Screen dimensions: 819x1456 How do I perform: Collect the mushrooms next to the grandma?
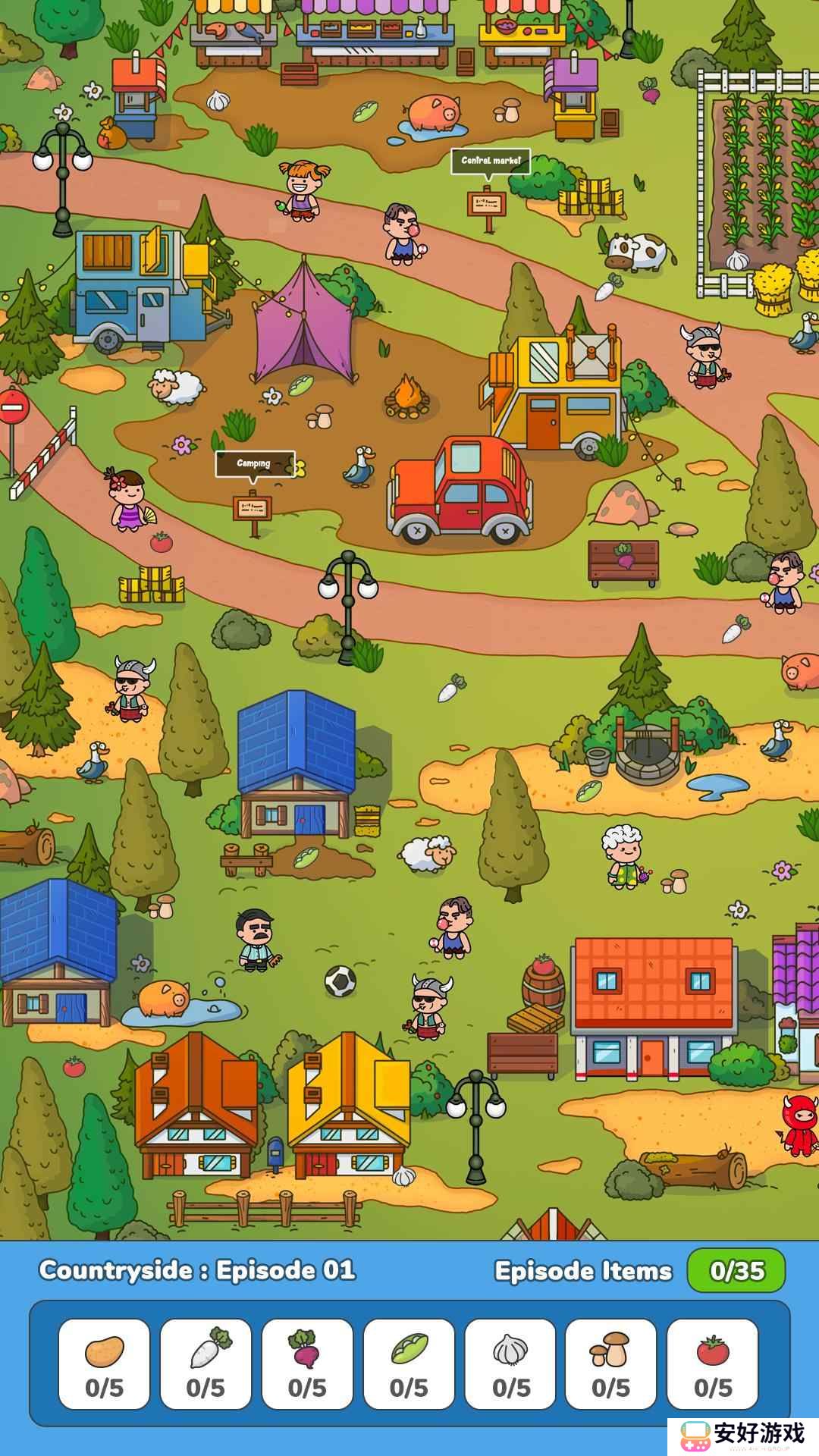(674, 880)
